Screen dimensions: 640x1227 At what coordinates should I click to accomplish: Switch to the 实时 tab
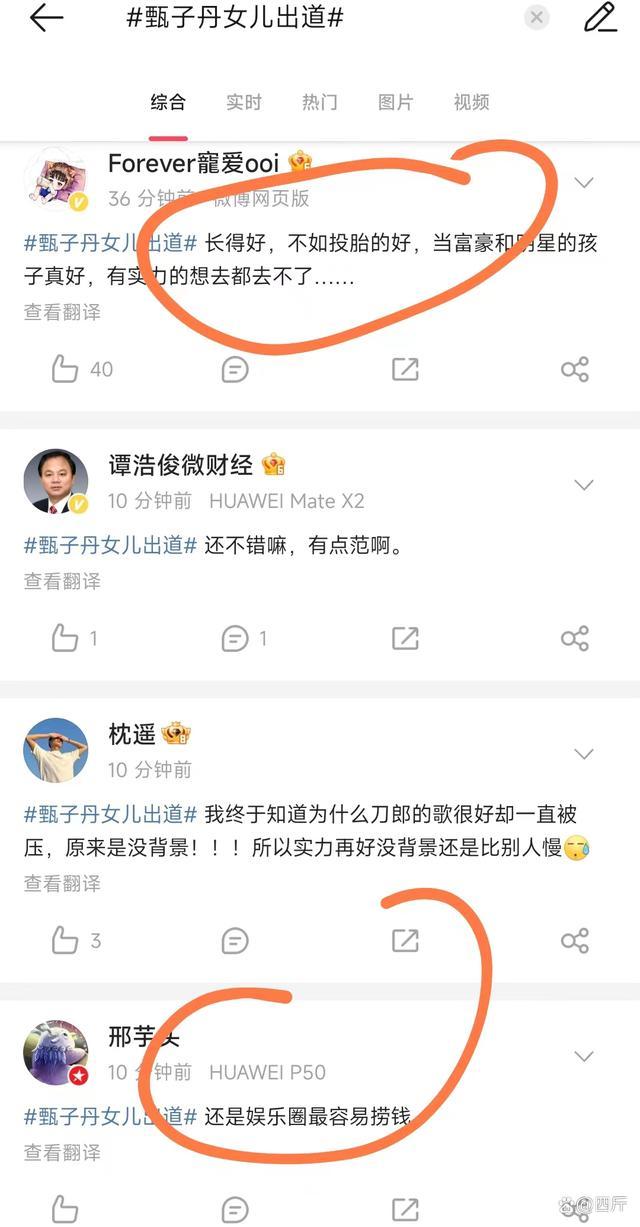(243, 102)
